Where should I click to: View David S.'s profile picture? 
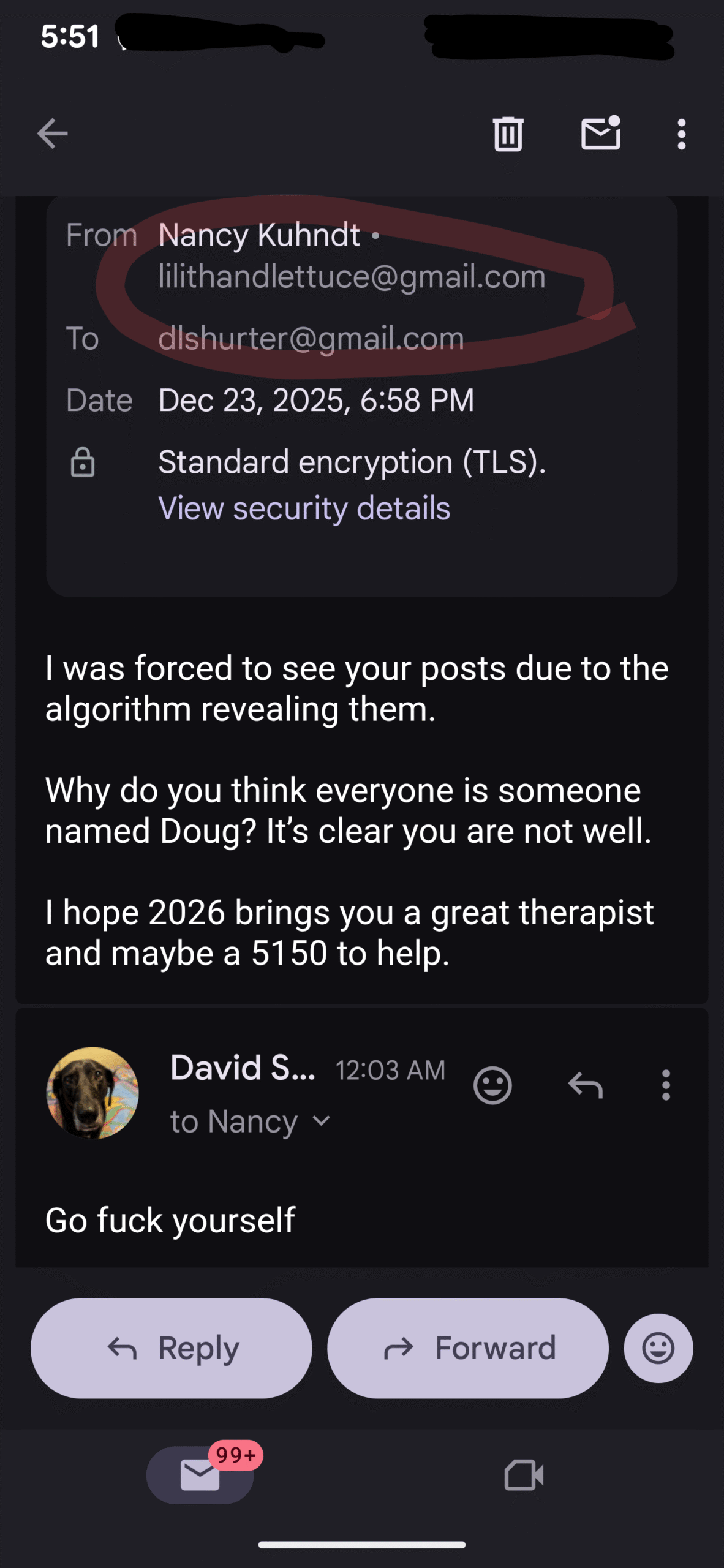(x=92, y=1093)
